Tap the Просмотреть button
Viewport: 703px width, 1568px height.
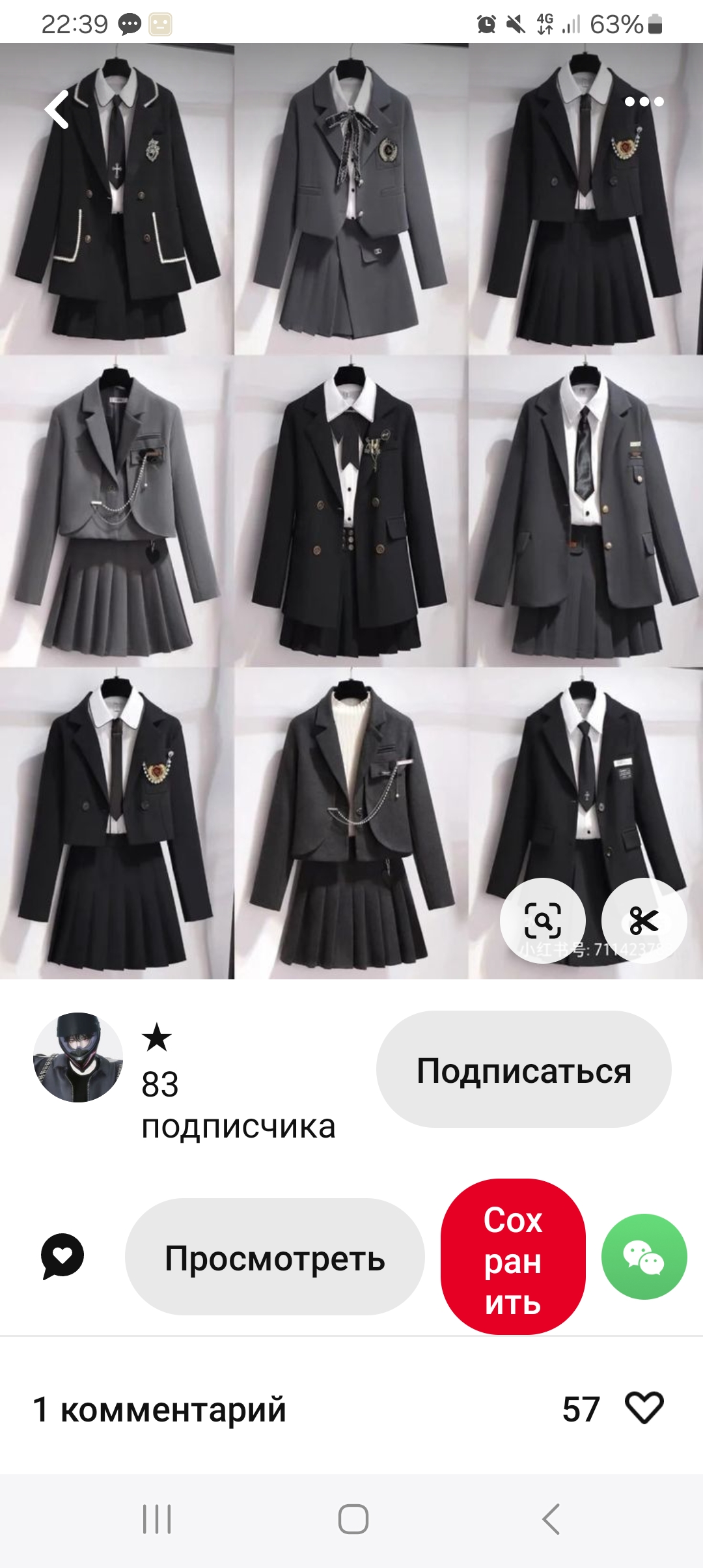pyautogui.click(x=275, y=1257)
